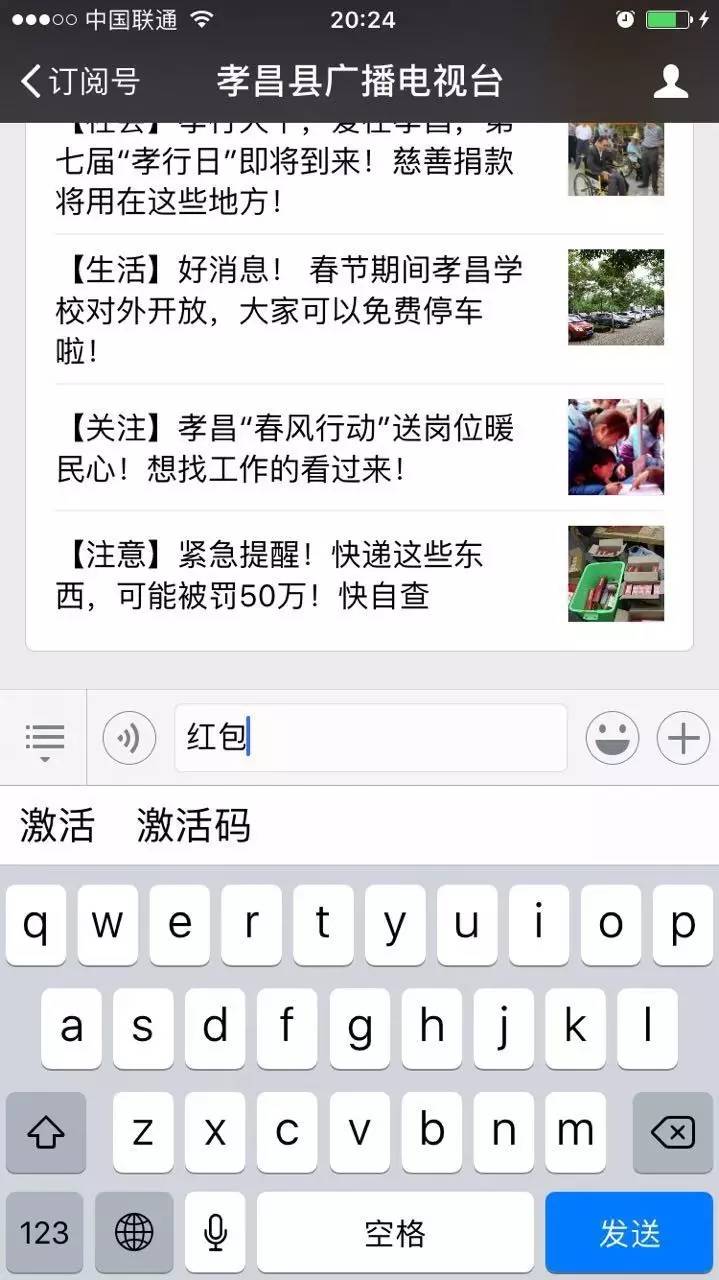Image resolution: width=719 pixels, height=1280 pixels.
Task: Switch to the 123 numeric keyboard
Action: tap(45, 1233)
